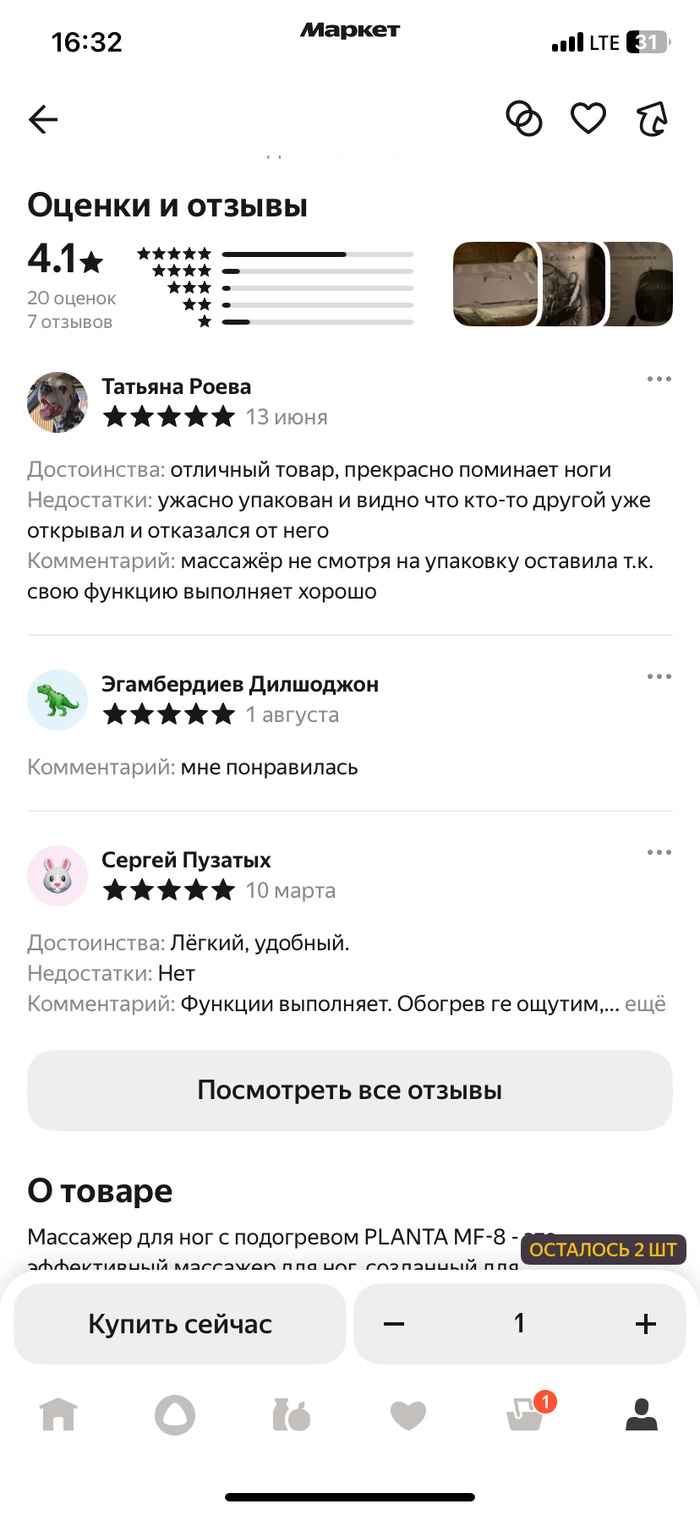700x1515 pixels.
Task: Tap Посмотреть все отзывы button
Action: [349, 1090]
